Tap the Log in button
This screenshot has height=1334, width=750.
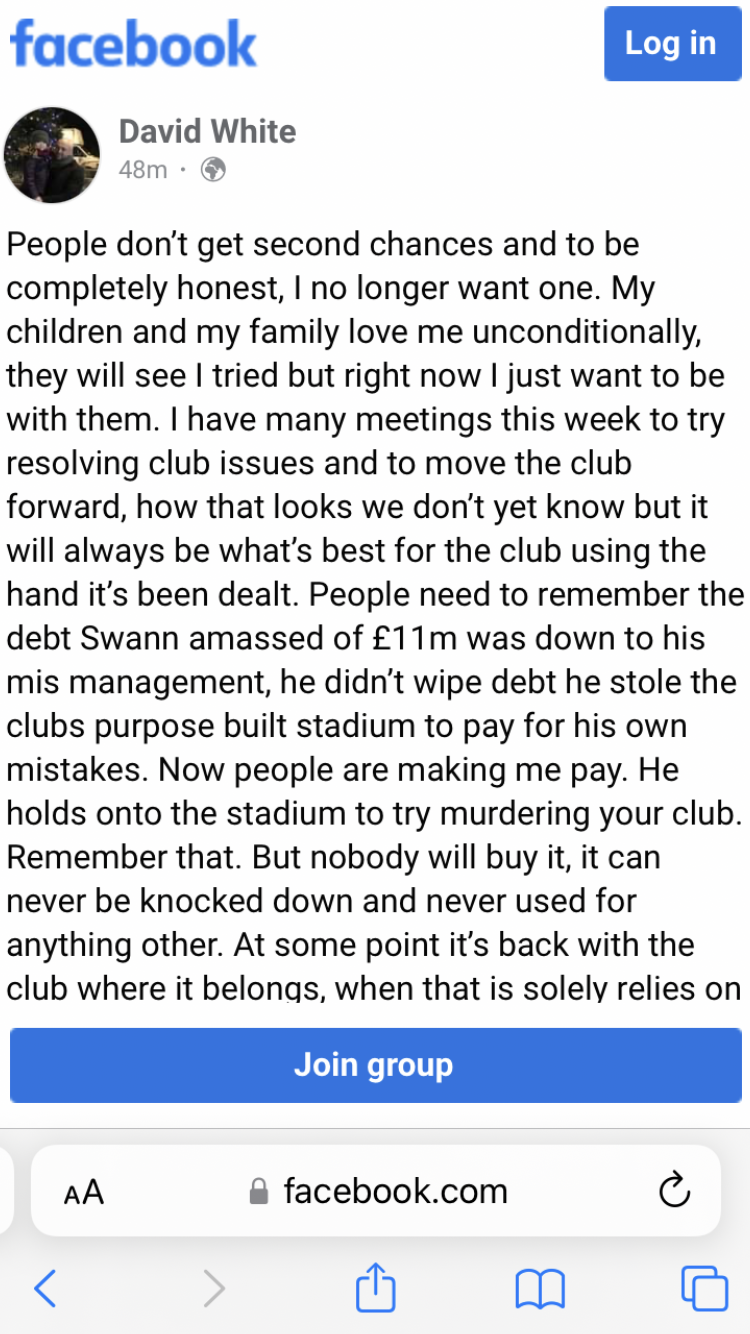[670, 43]
